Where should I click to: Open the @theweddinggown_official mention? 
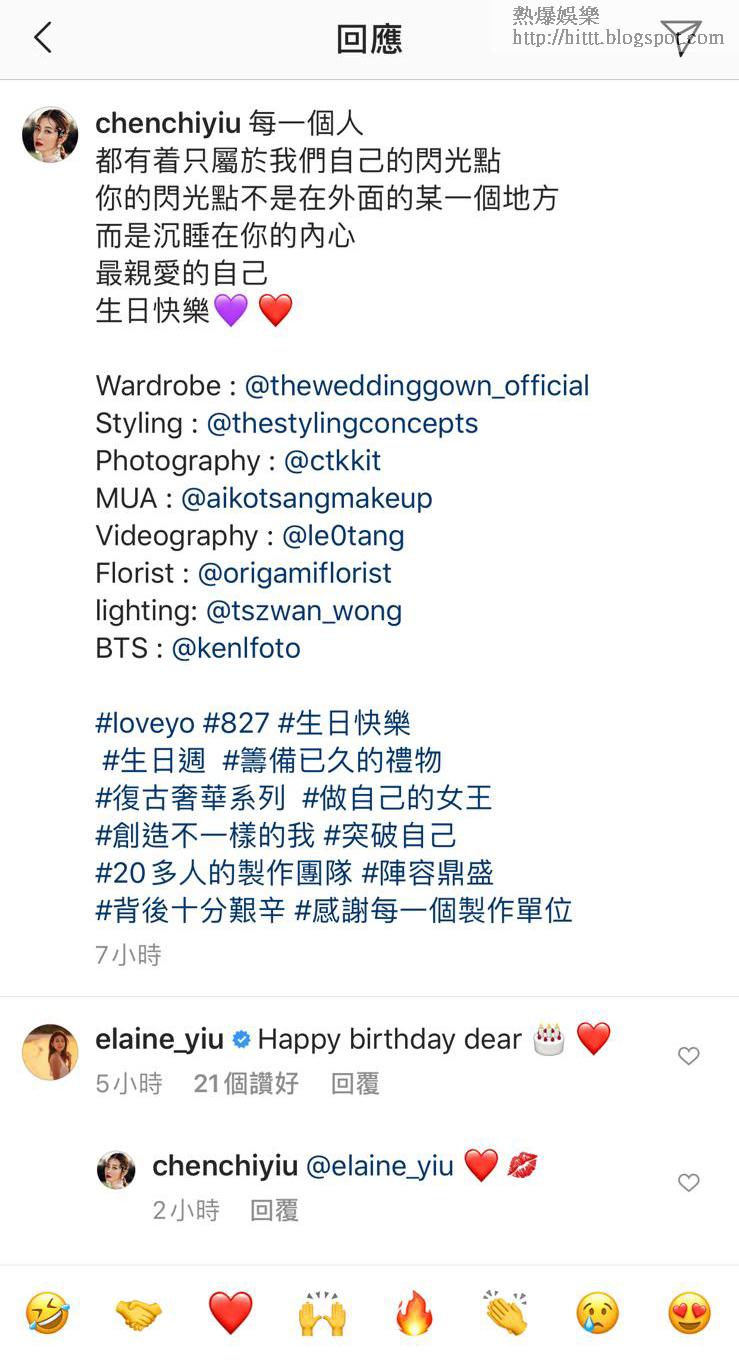pos(417,386)
